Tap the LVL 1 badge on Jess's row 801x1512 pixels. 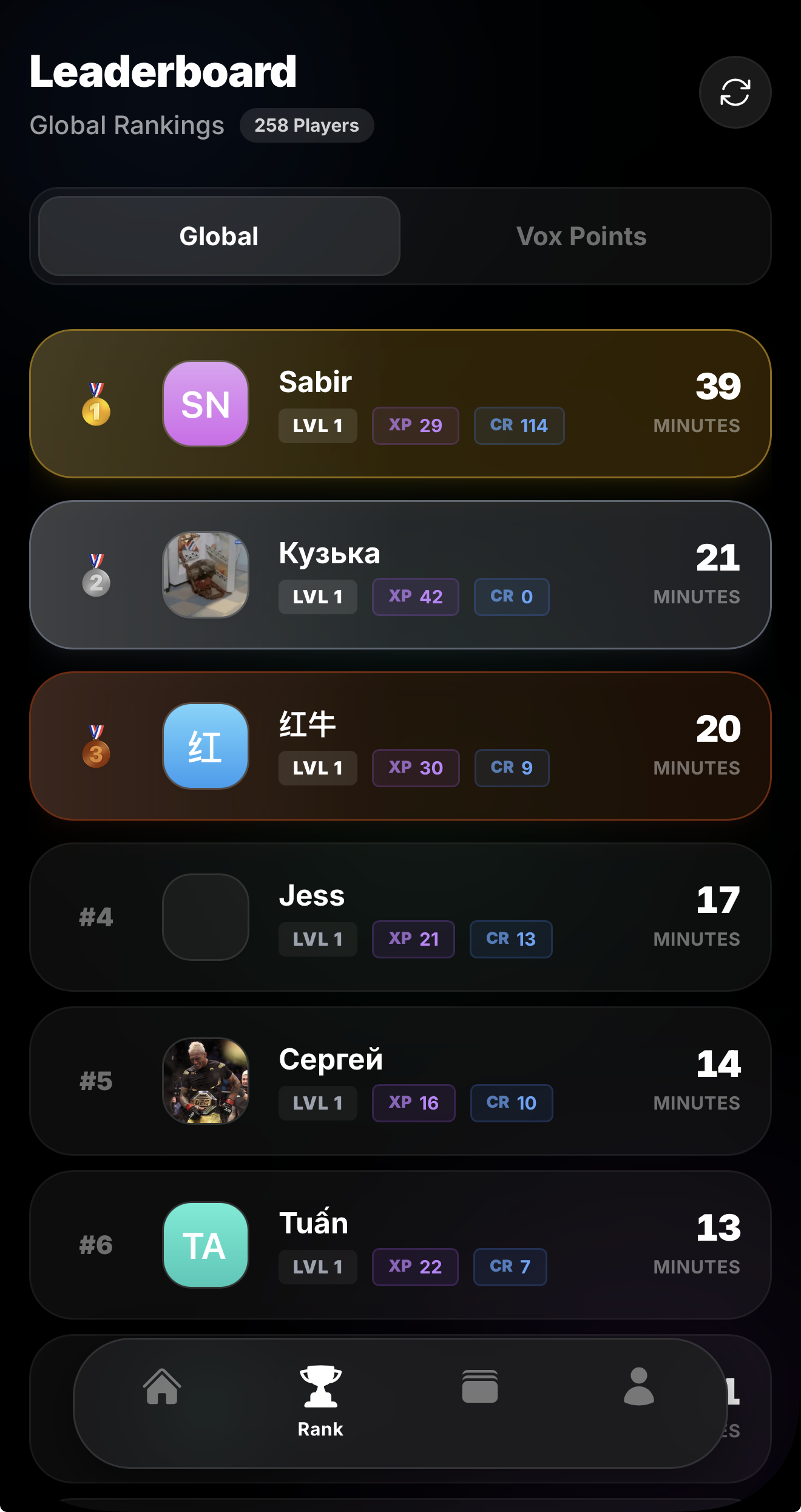click(x=317, y=938)
